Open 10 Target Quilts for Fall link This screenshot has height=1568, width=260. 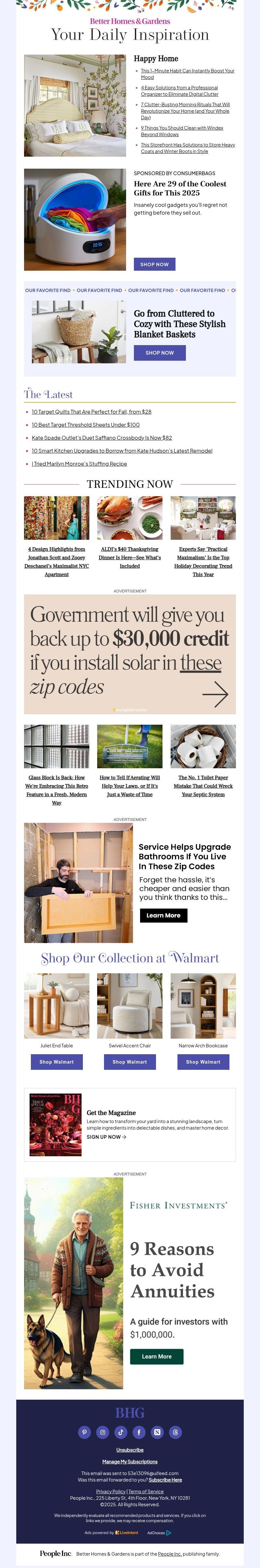coord(91,412)
